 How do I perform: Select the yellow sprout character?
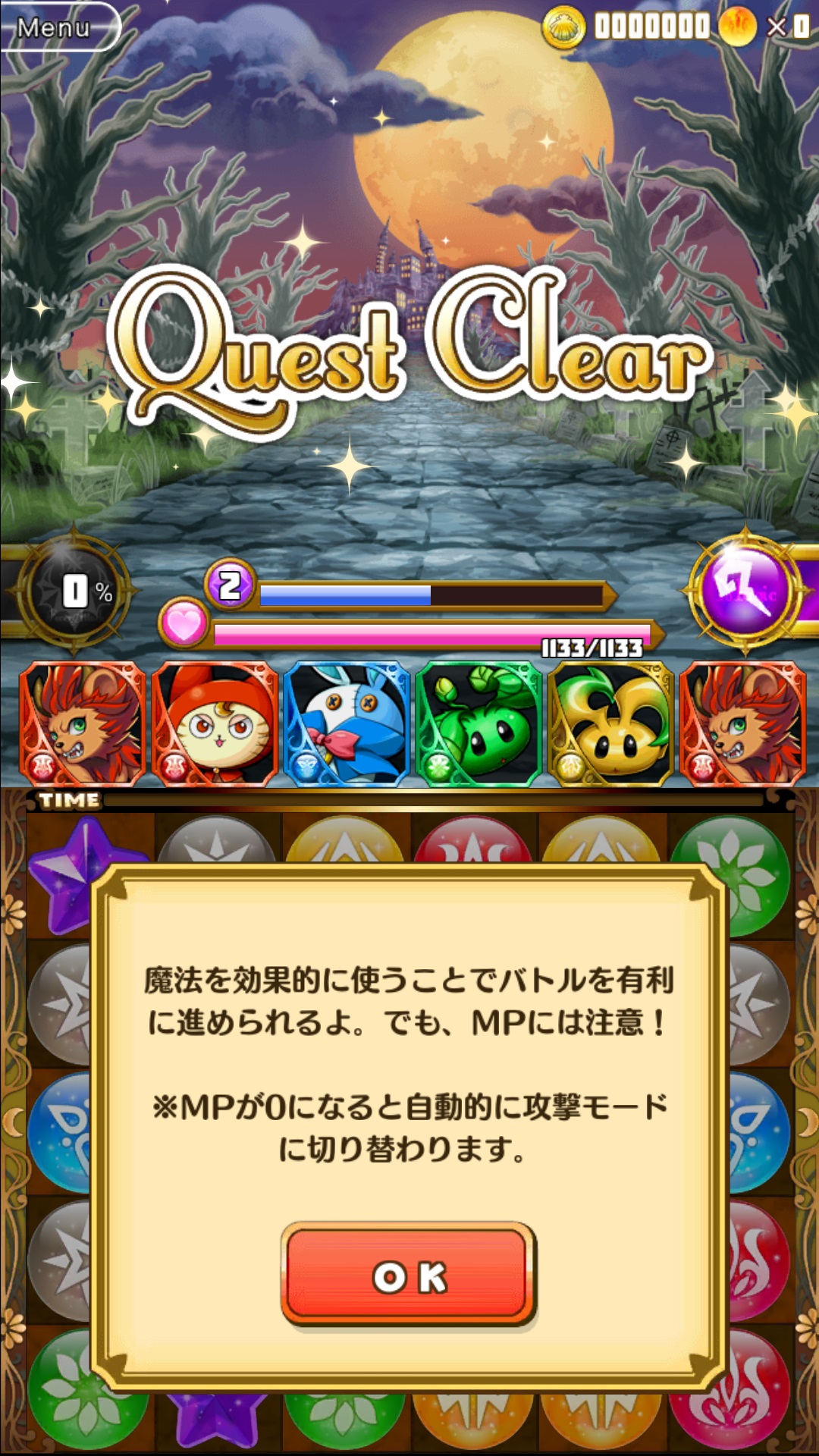pos(610,723)
